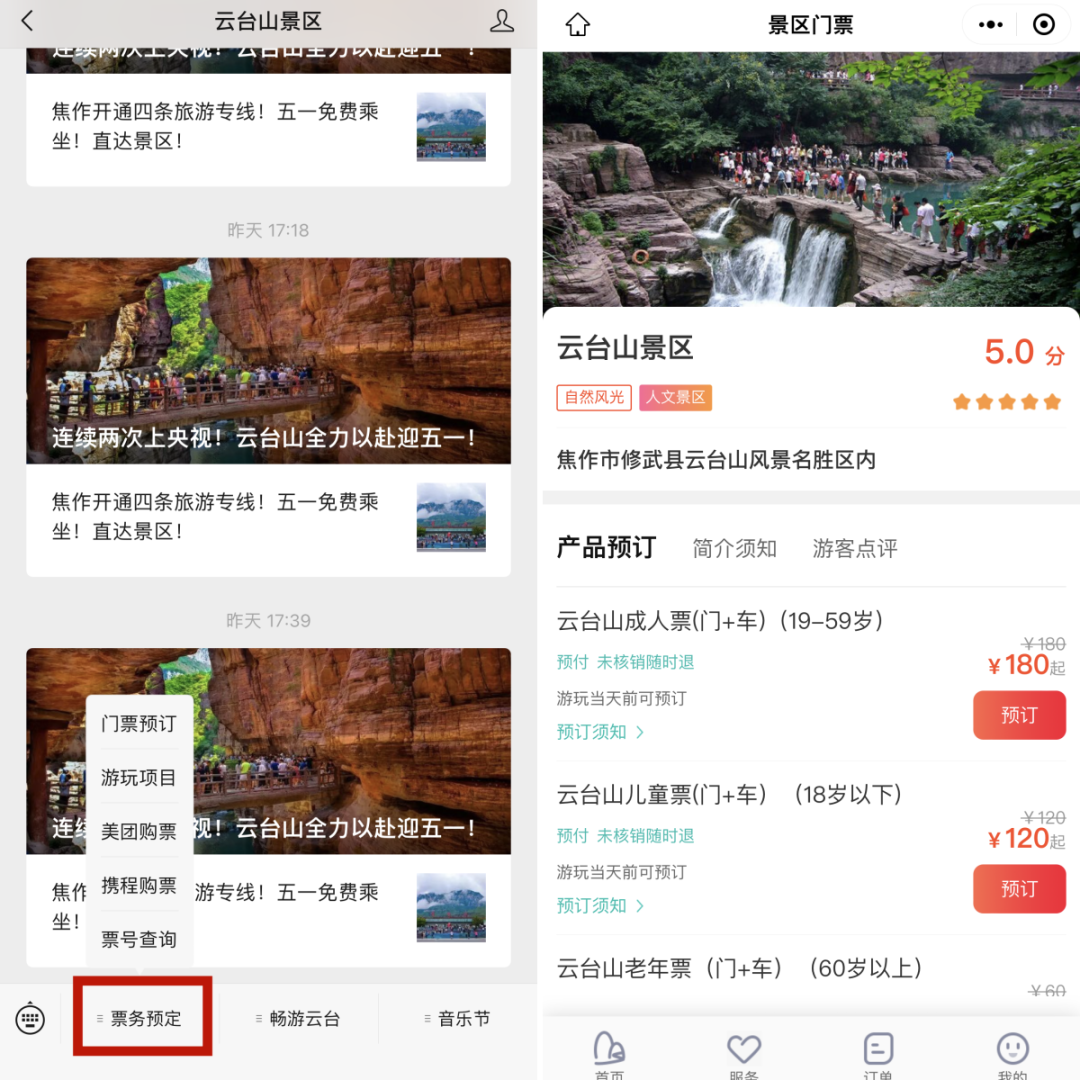Open 美团购票 option
The width and height of the screenshot is (1080, 1080).
139,831
